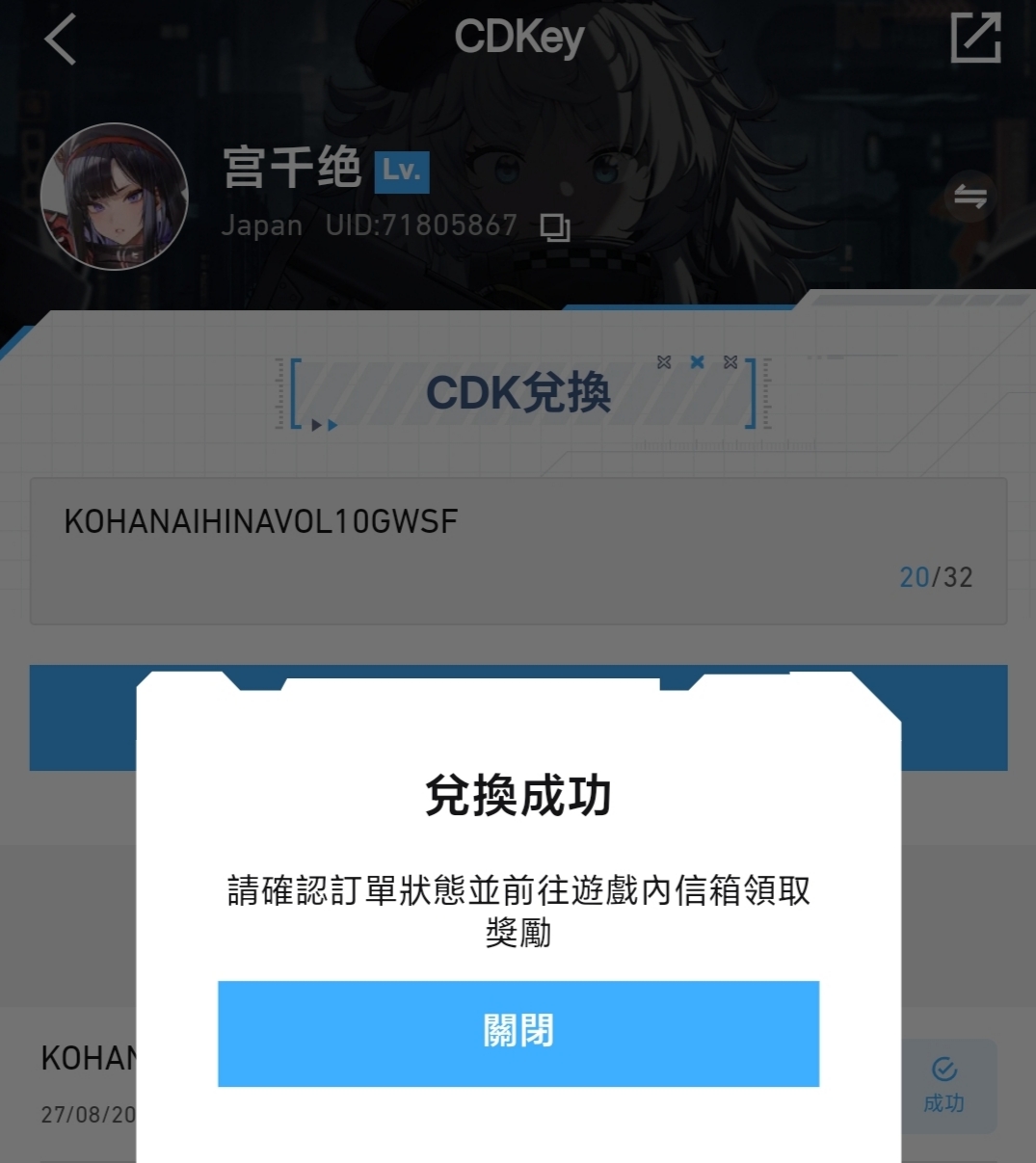
Task: Tap the profile avatar of 宮千绝
Action: [114, 197]
